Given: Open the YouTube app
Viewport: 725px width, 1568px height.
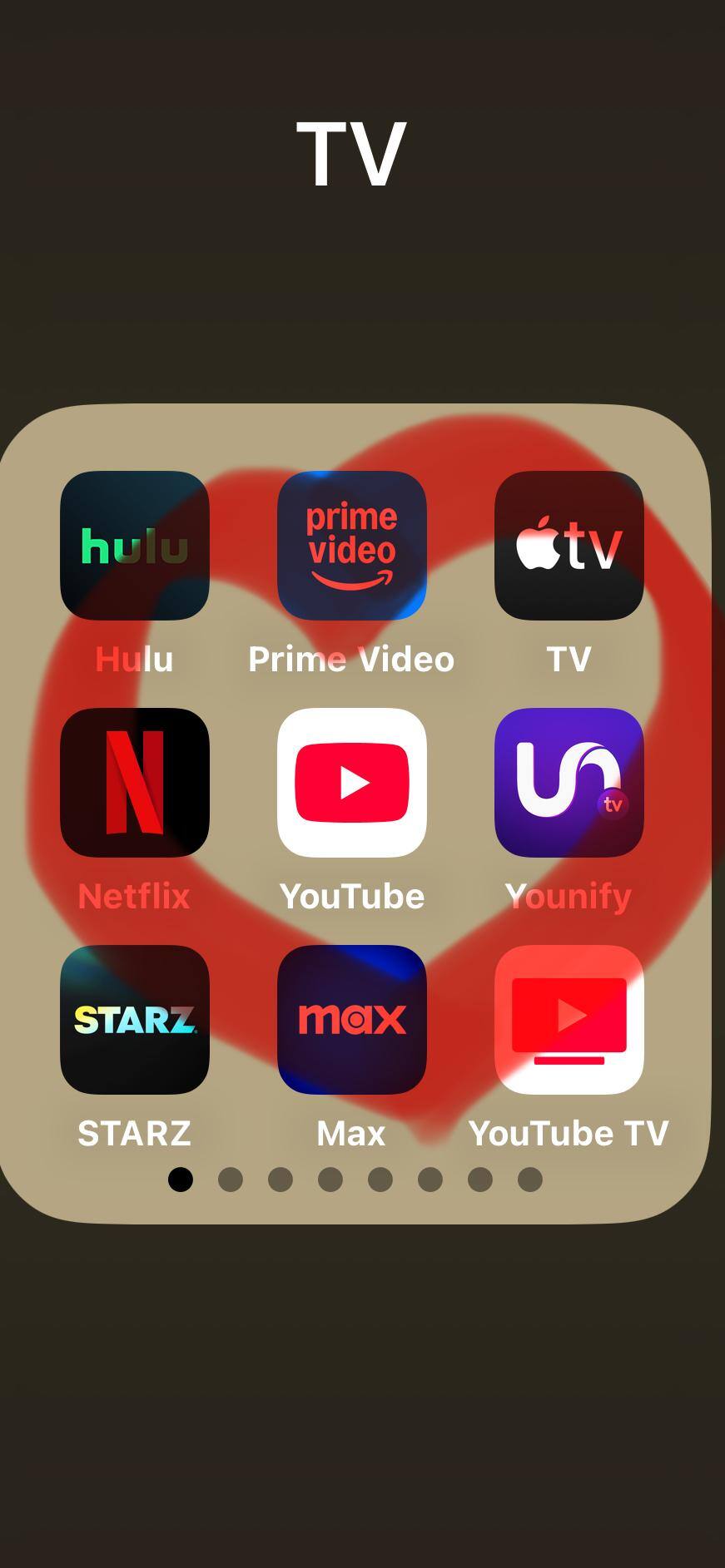Looking at the screenshot, I should tap(352, 783).
